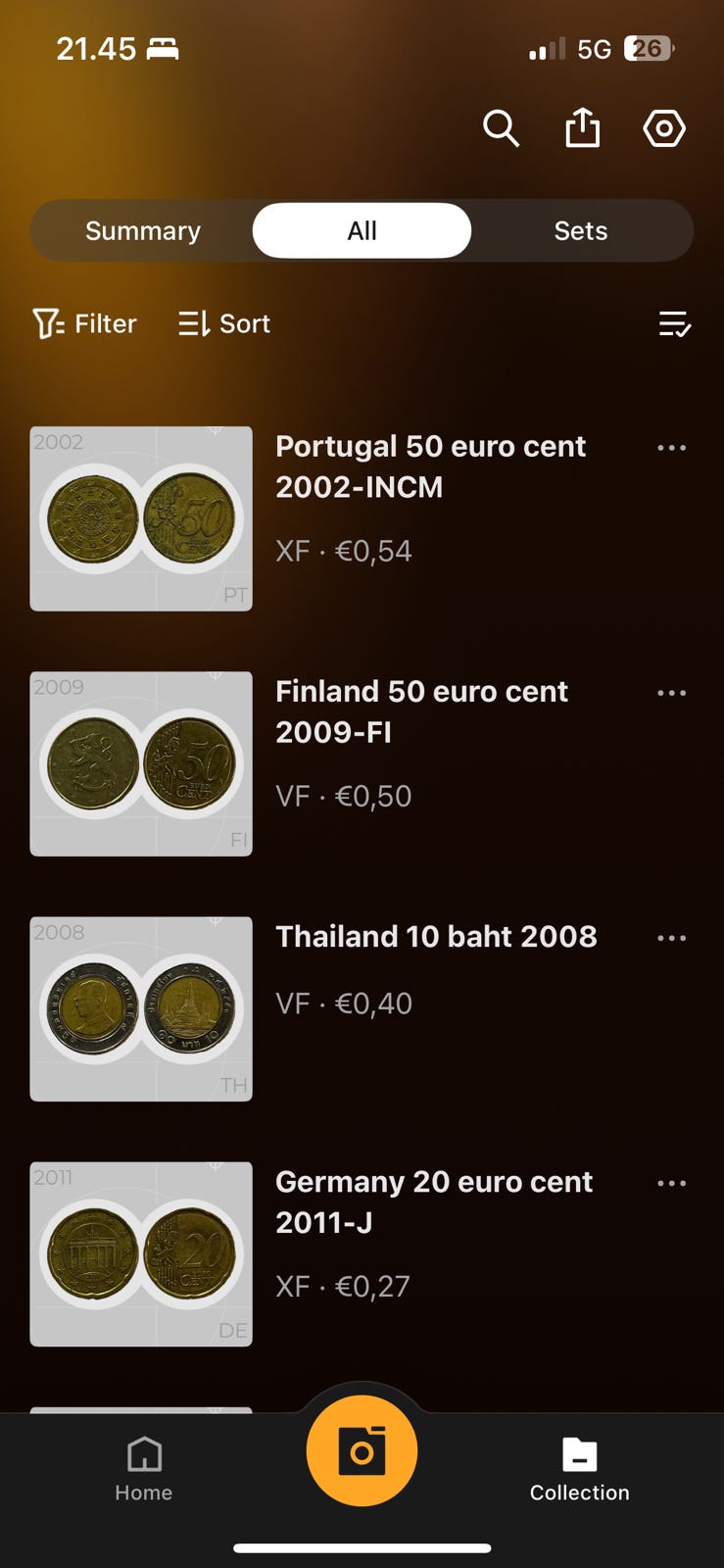Open more options for Portugal 50 euro cent
724x1568 pixels.
click(672, 448)
